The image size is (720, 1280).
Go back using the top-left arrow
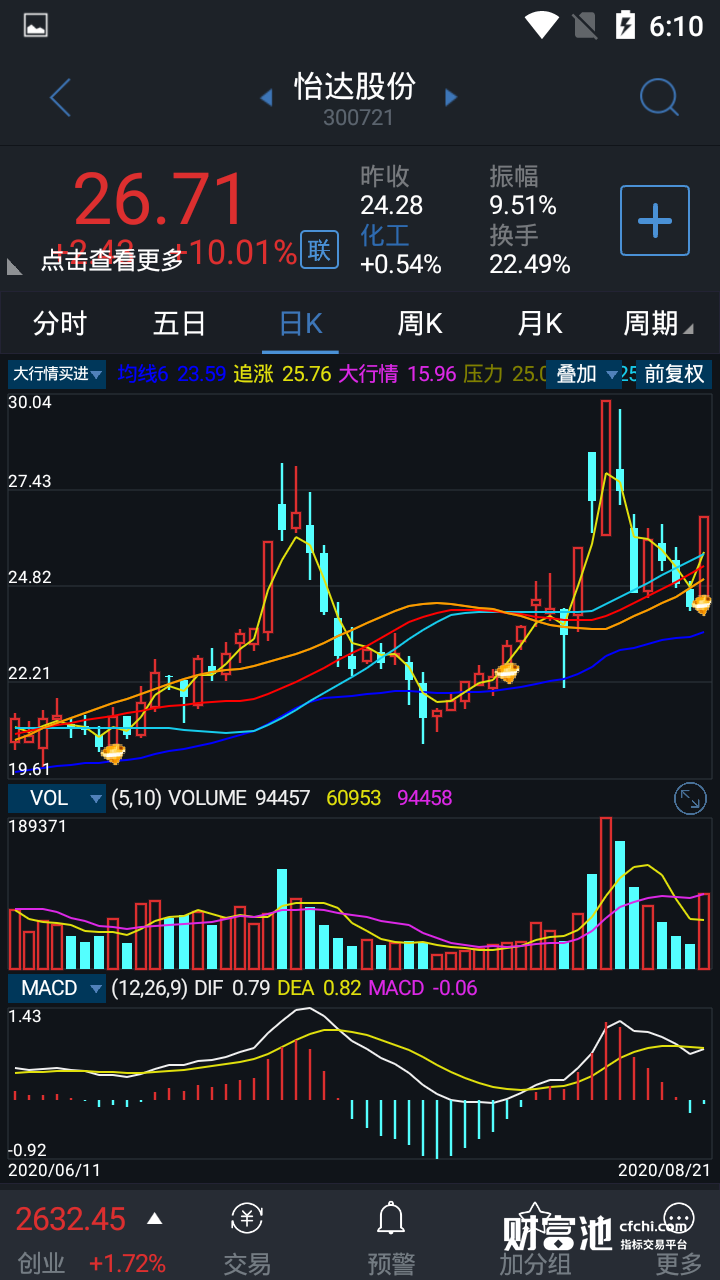(61, 98)
